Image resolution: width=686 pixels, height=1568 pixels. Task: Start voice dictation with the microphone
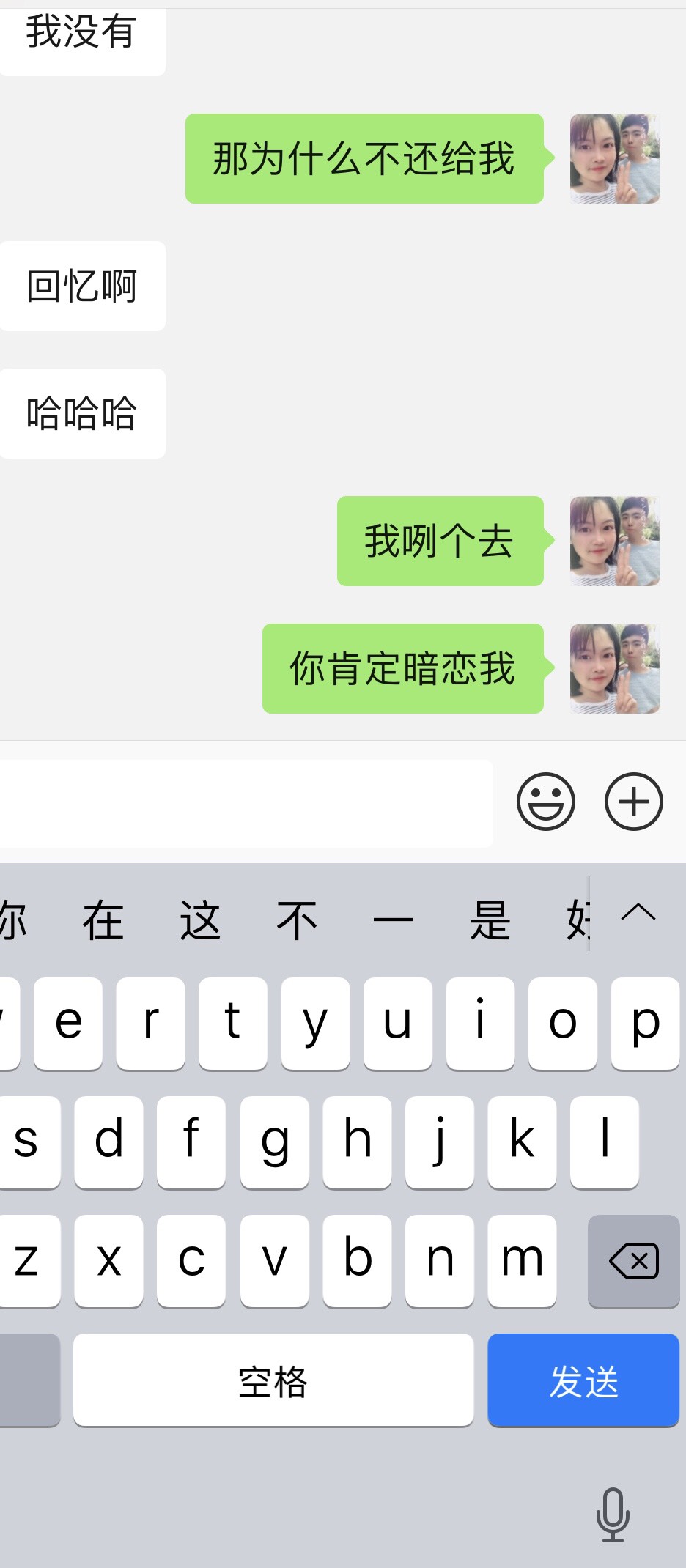[613, 1514]
